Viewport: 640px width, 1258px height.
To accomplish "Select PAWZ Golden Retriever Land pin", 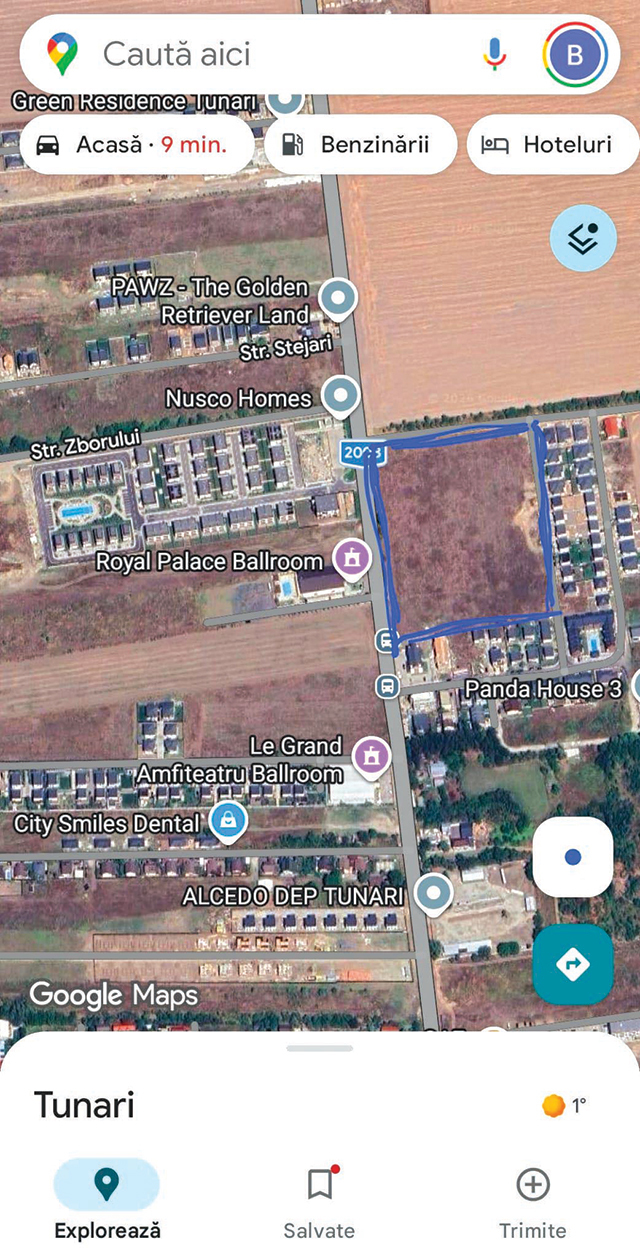I will click(x=338, y=297).
